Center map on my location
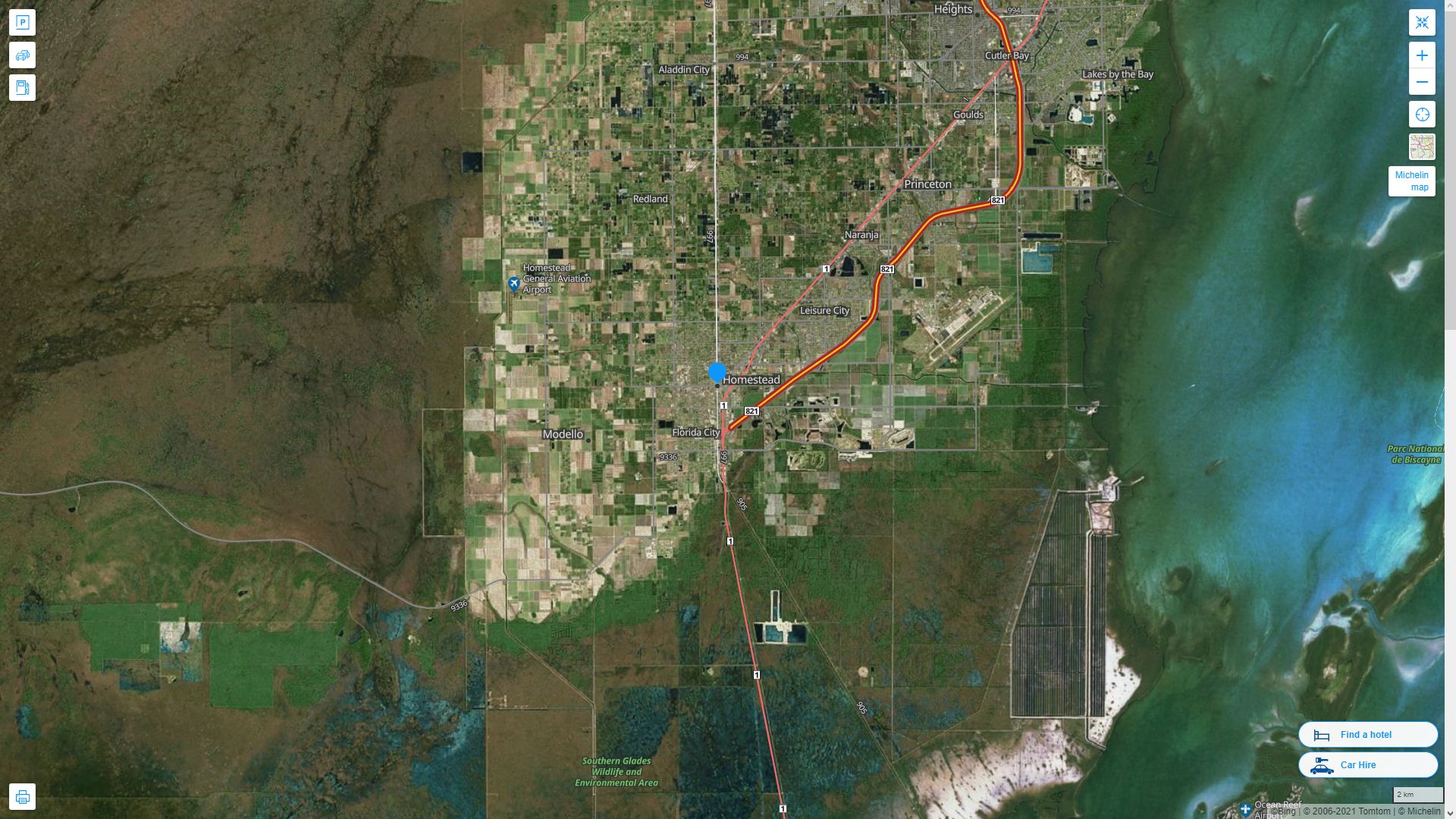This screenshot has width=1456, height=819. coord(1422,115)
